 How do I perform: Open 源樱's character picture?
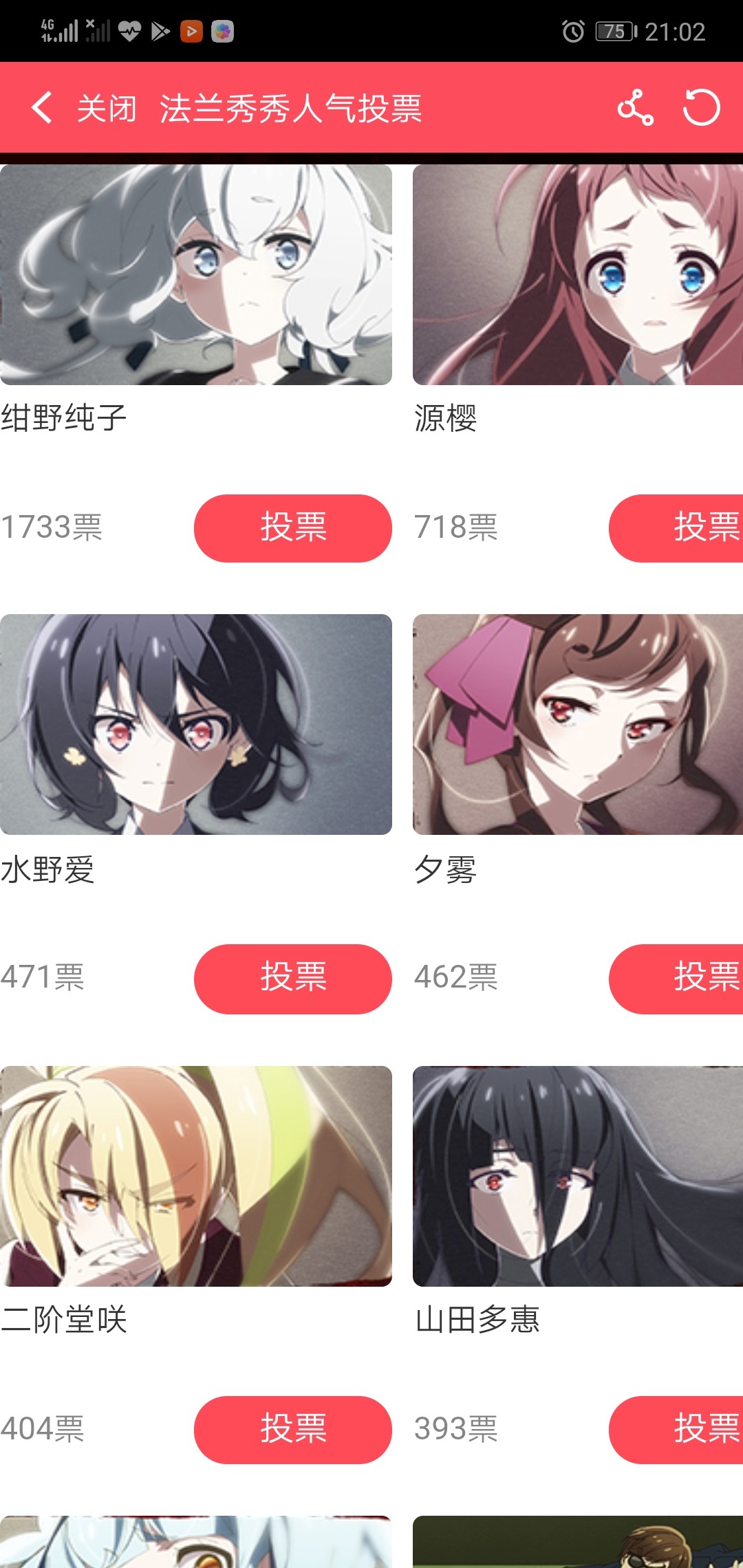click(x=578, y=274)
